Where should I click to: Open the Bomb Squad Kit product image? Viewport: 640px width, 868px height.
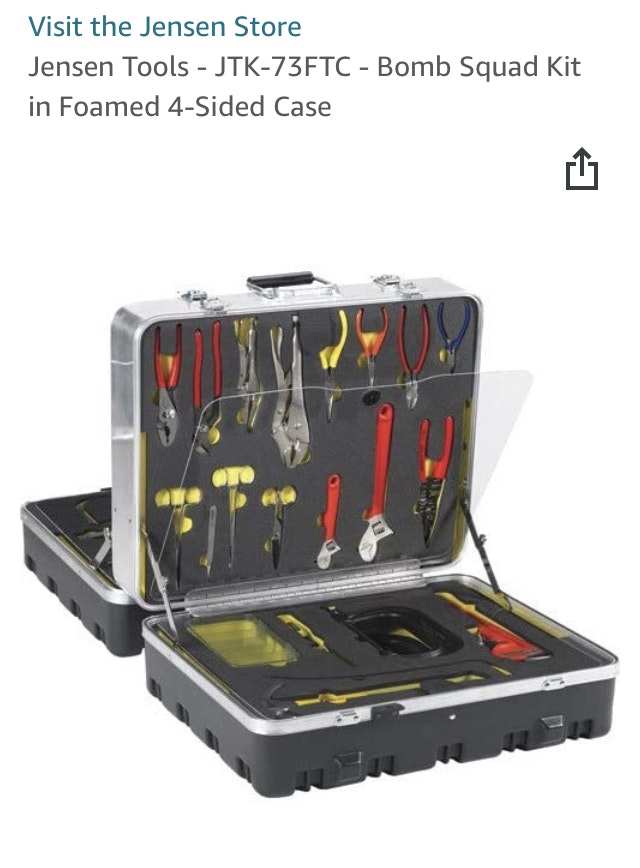point(320,530)
